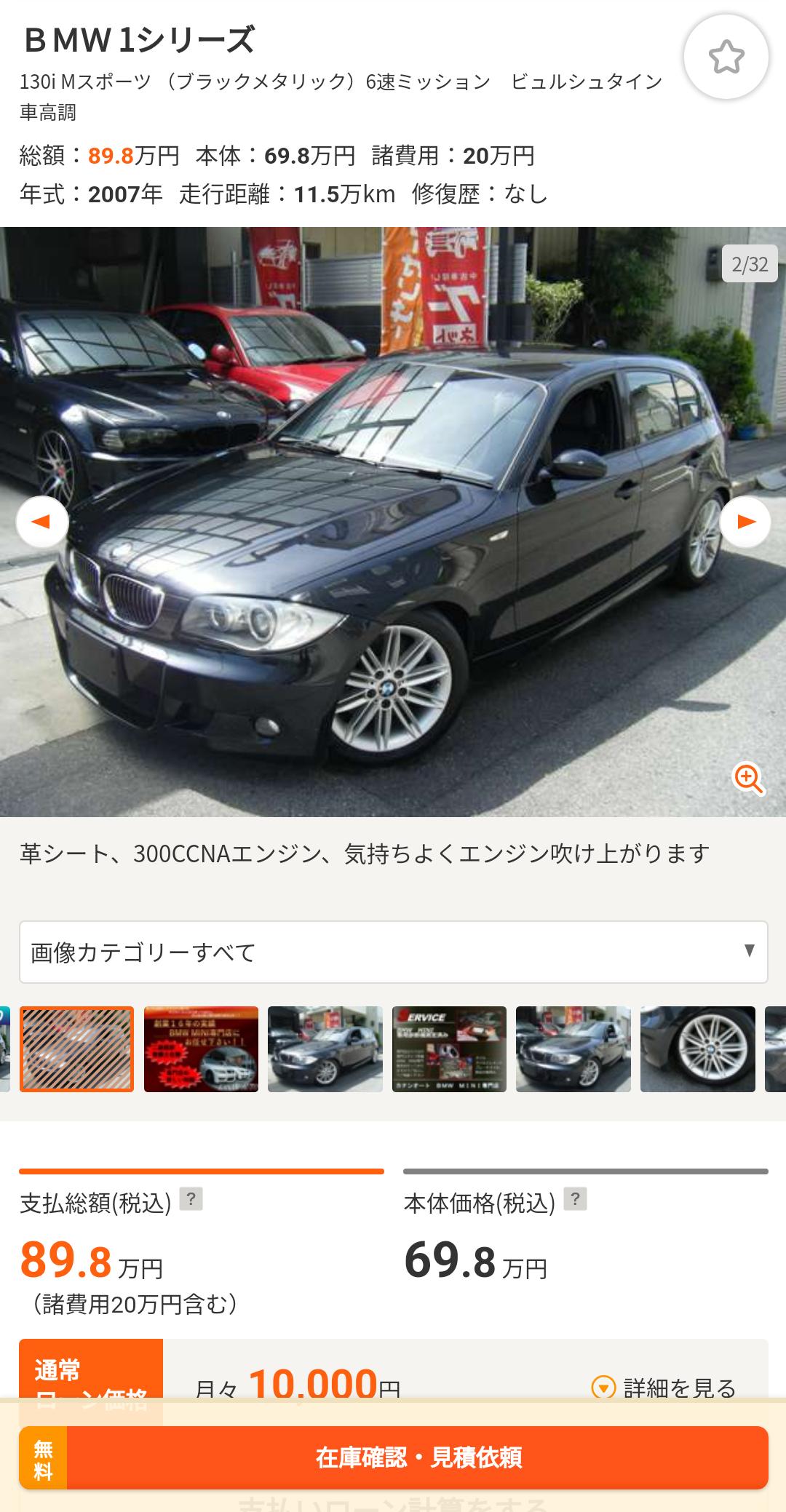Add this BMW to favorites with star
Screen dimensions: 786x1512
(726, 57)
